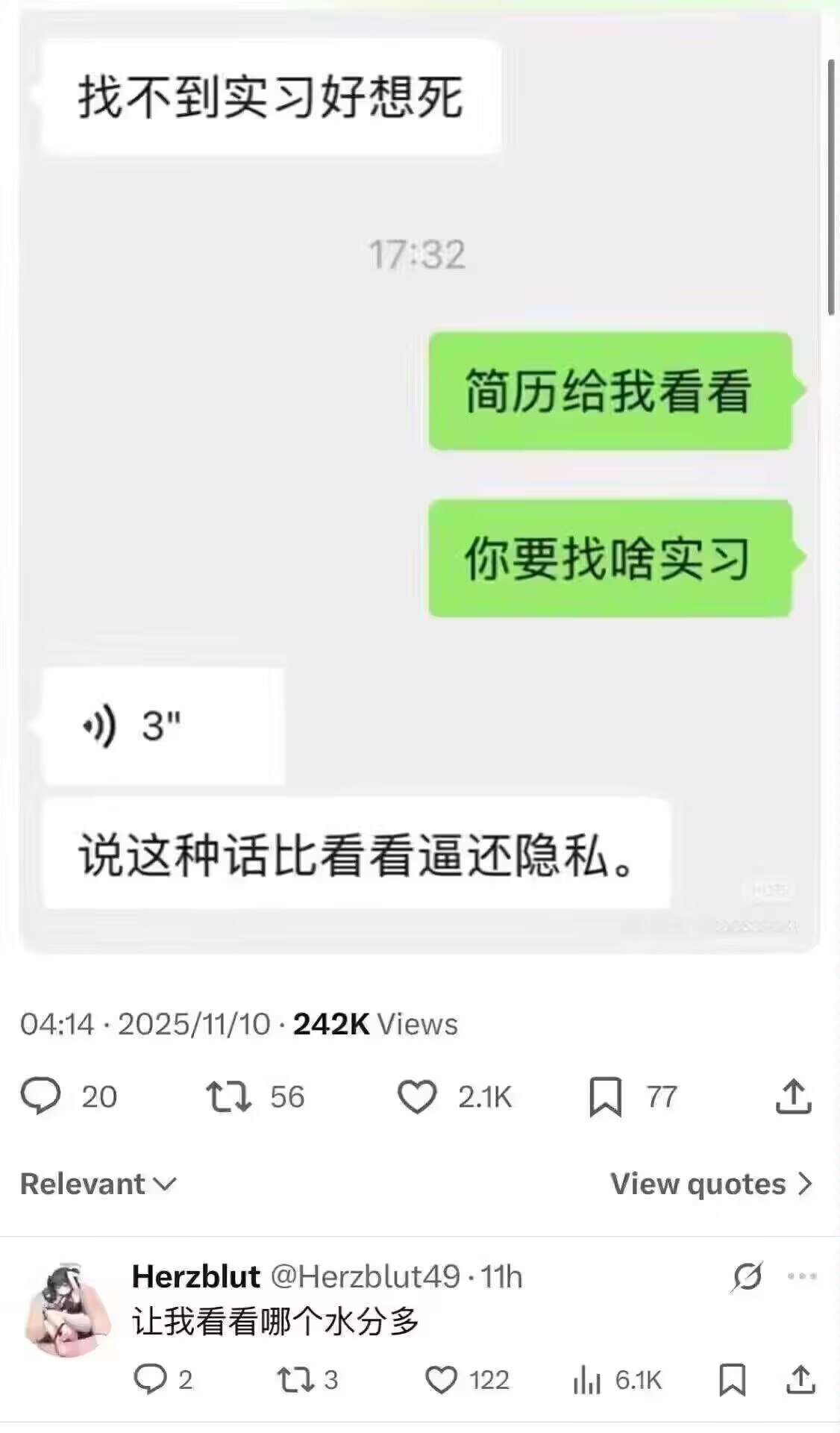Open Herzblut's username link
The image size is (840, 1433).
(x=196, y=1276)
